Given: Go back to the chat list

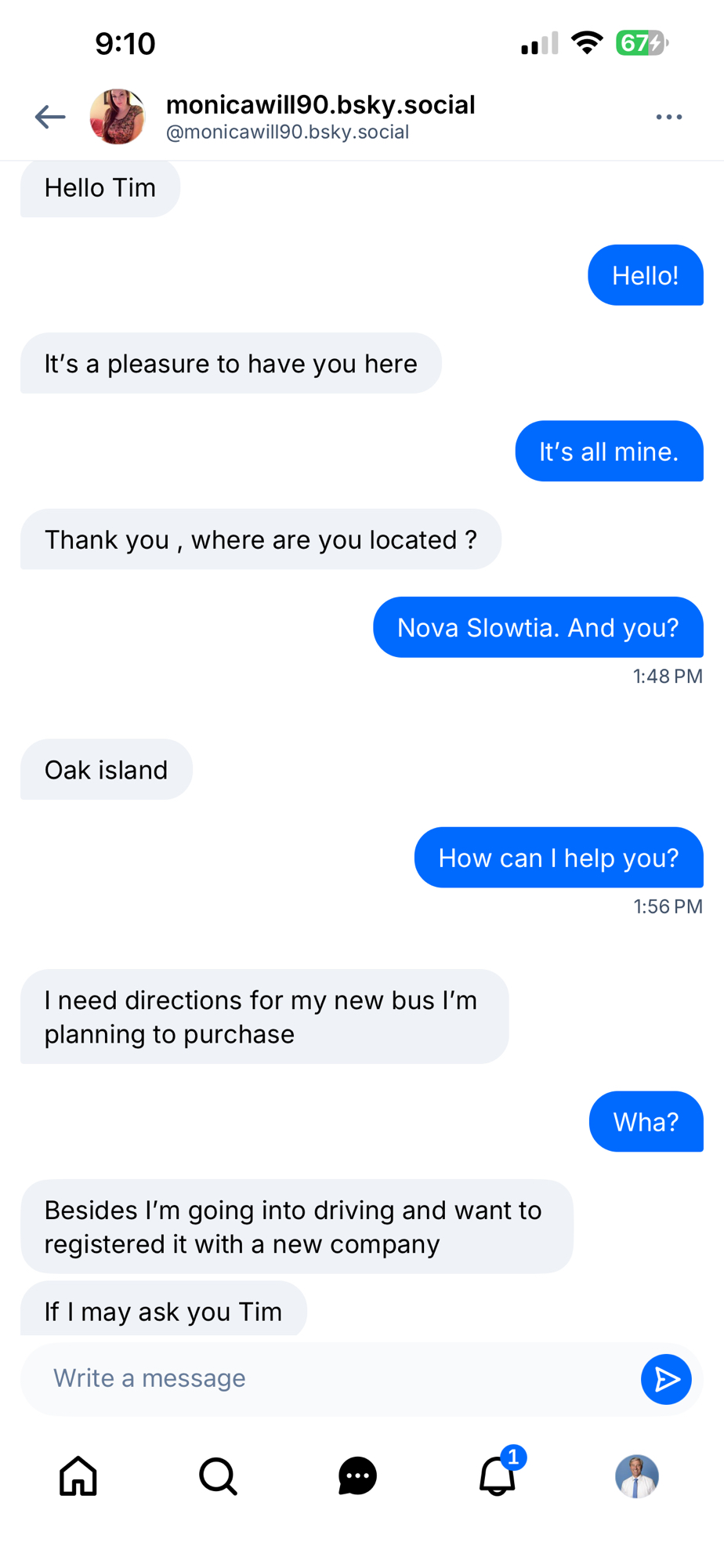Looking at the screenshot, I should click(50, 117).
